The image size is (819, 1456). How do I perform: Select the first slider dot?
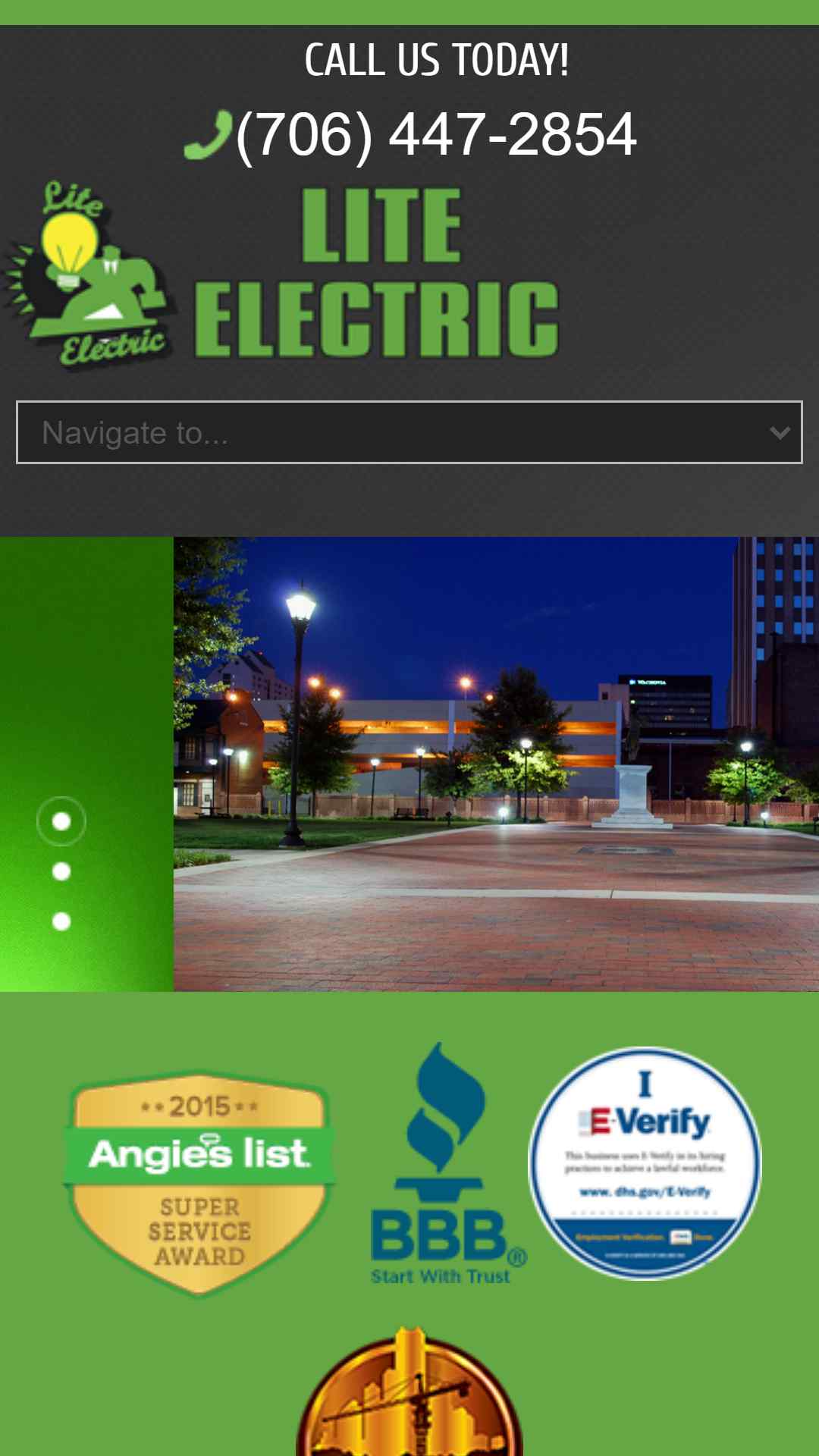61,821
